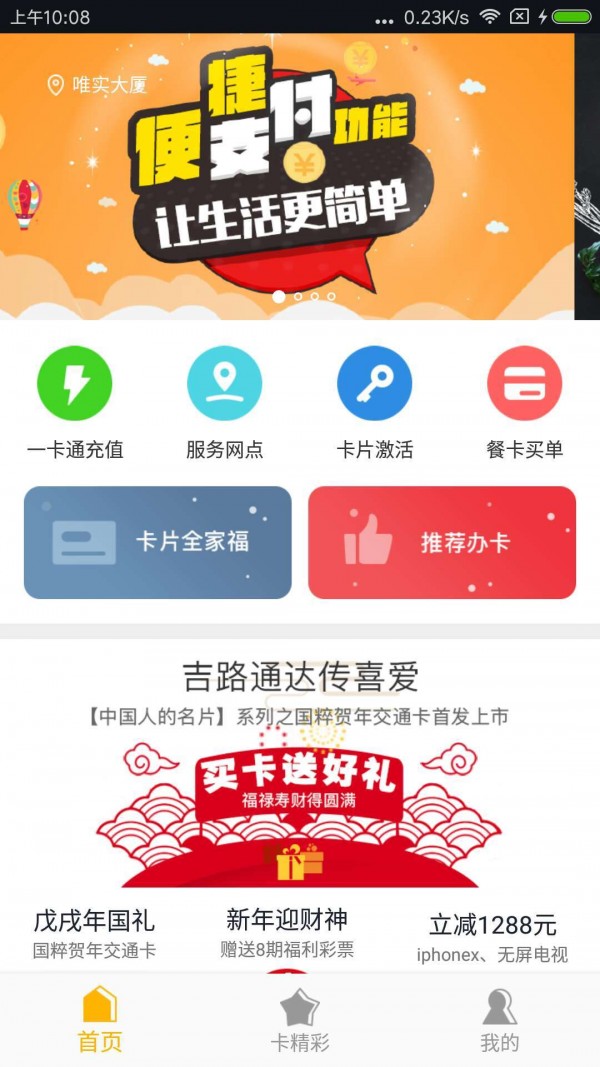
Task: Tap the 推荐办卡 button
Action: click(x=442, y=542)
